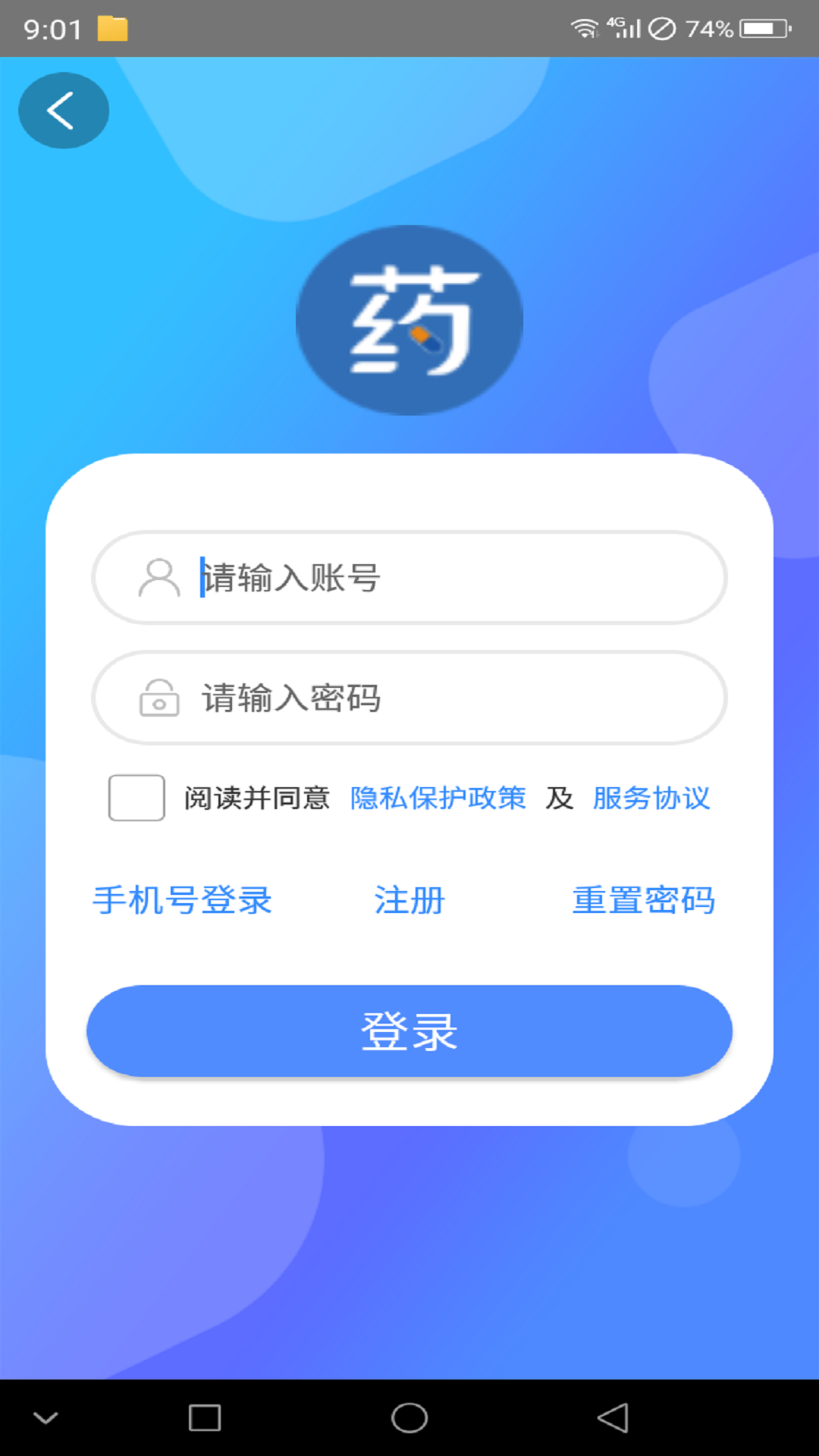Go to 注册 registration
The width and height of the screenshot is (819, 1456).
(408, 900)
